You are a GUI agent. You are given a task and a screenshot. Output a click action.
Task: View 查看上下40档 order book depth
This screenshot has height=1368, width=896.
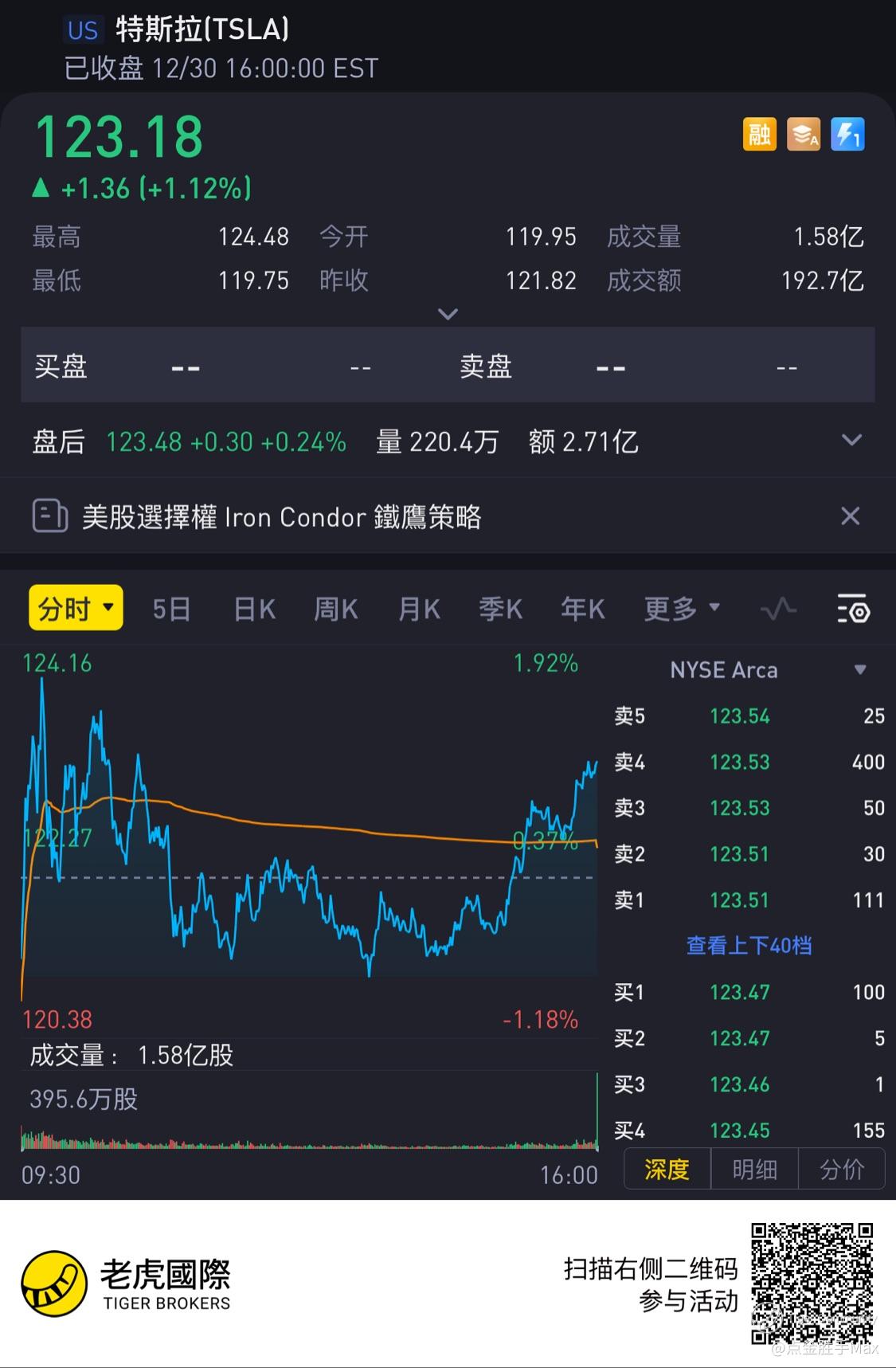(749, 946)
